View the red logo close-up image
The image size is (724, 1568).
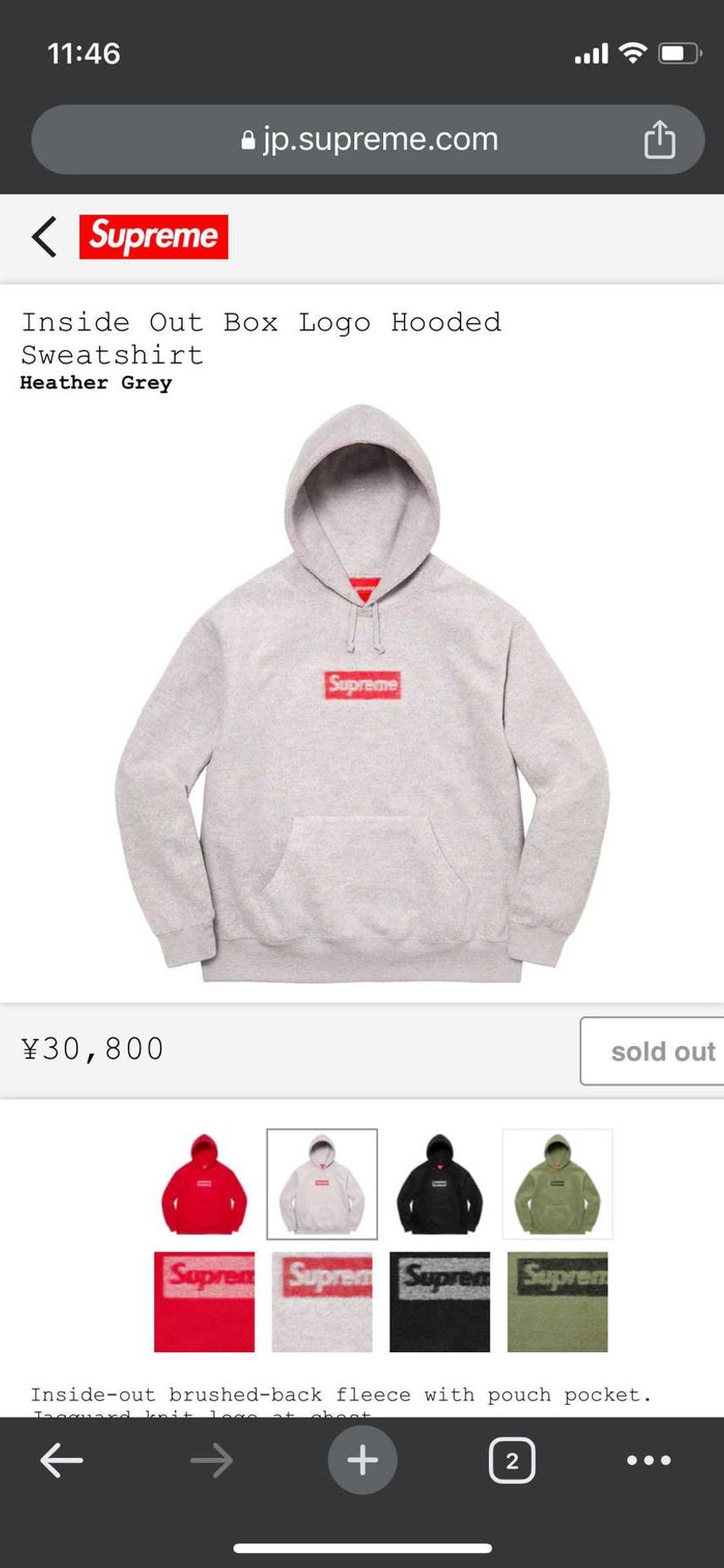point(204,1302)
